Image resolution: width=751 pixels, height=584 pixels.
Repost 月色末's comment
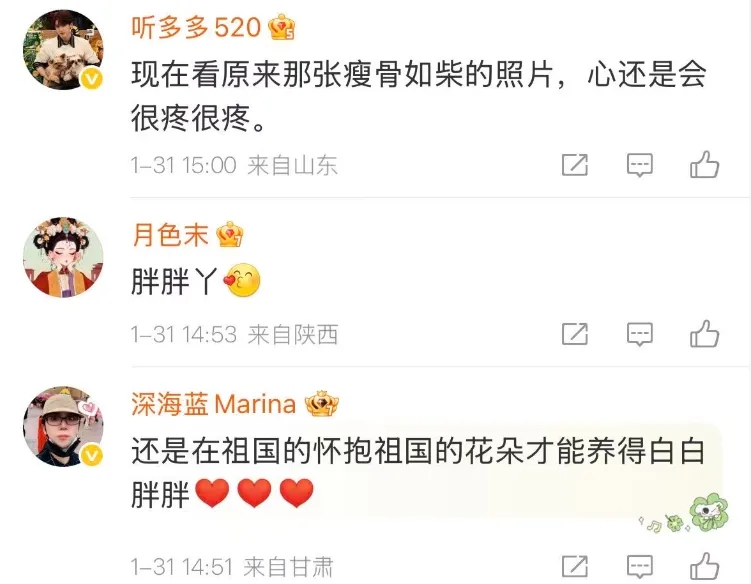(x=574, y=333)
